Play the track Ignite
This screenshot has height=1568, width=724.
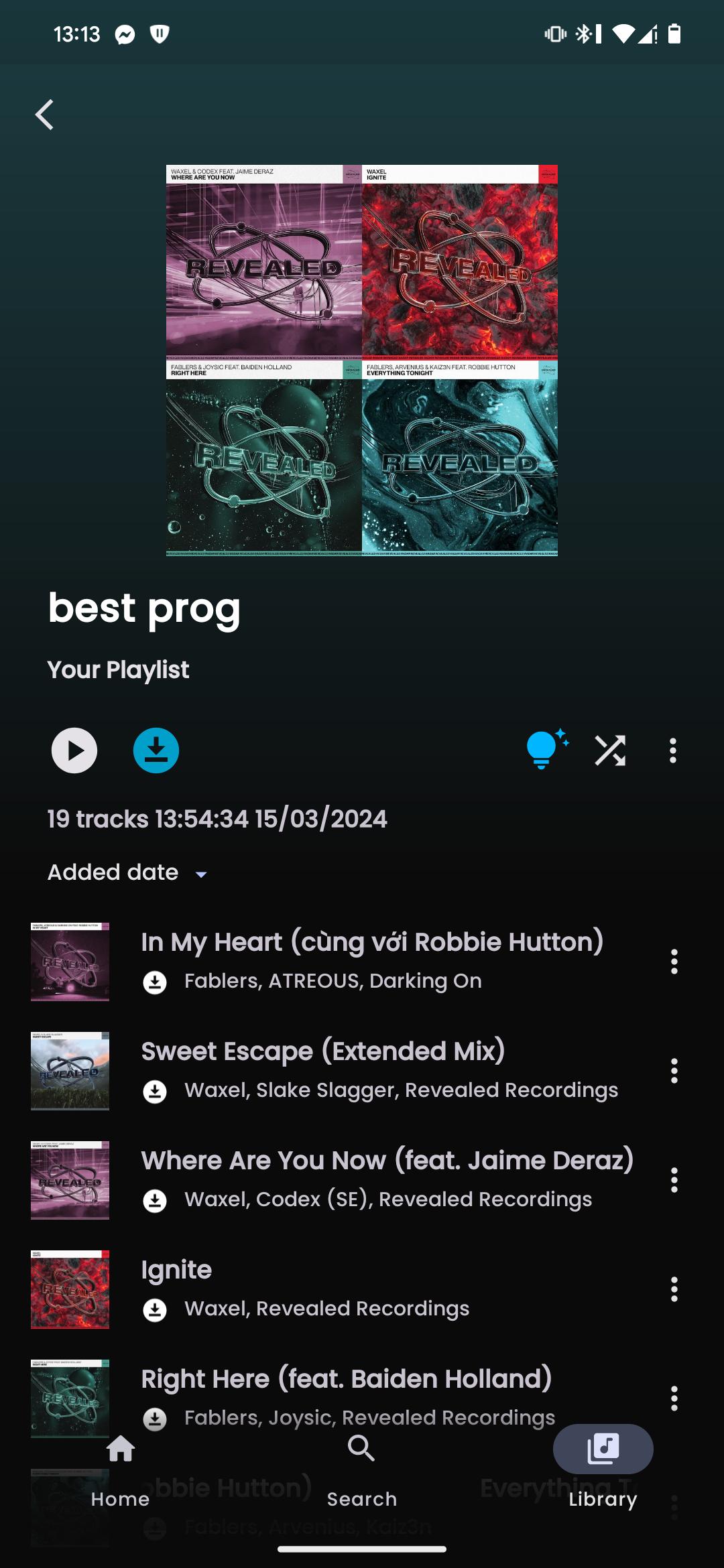176,1270
